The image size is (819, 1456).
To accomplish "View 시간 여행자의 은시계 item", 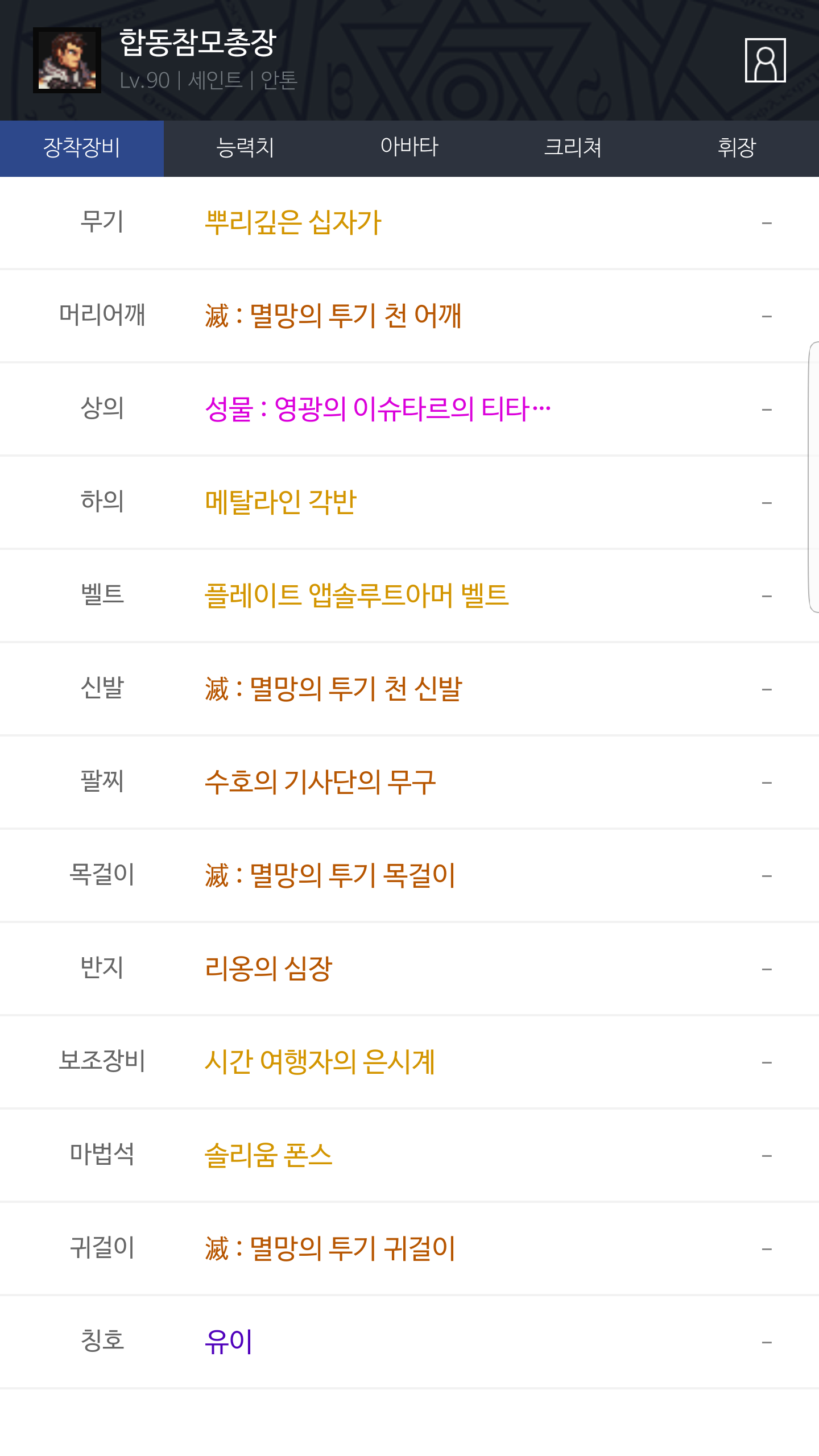I will coord(409,1062).
